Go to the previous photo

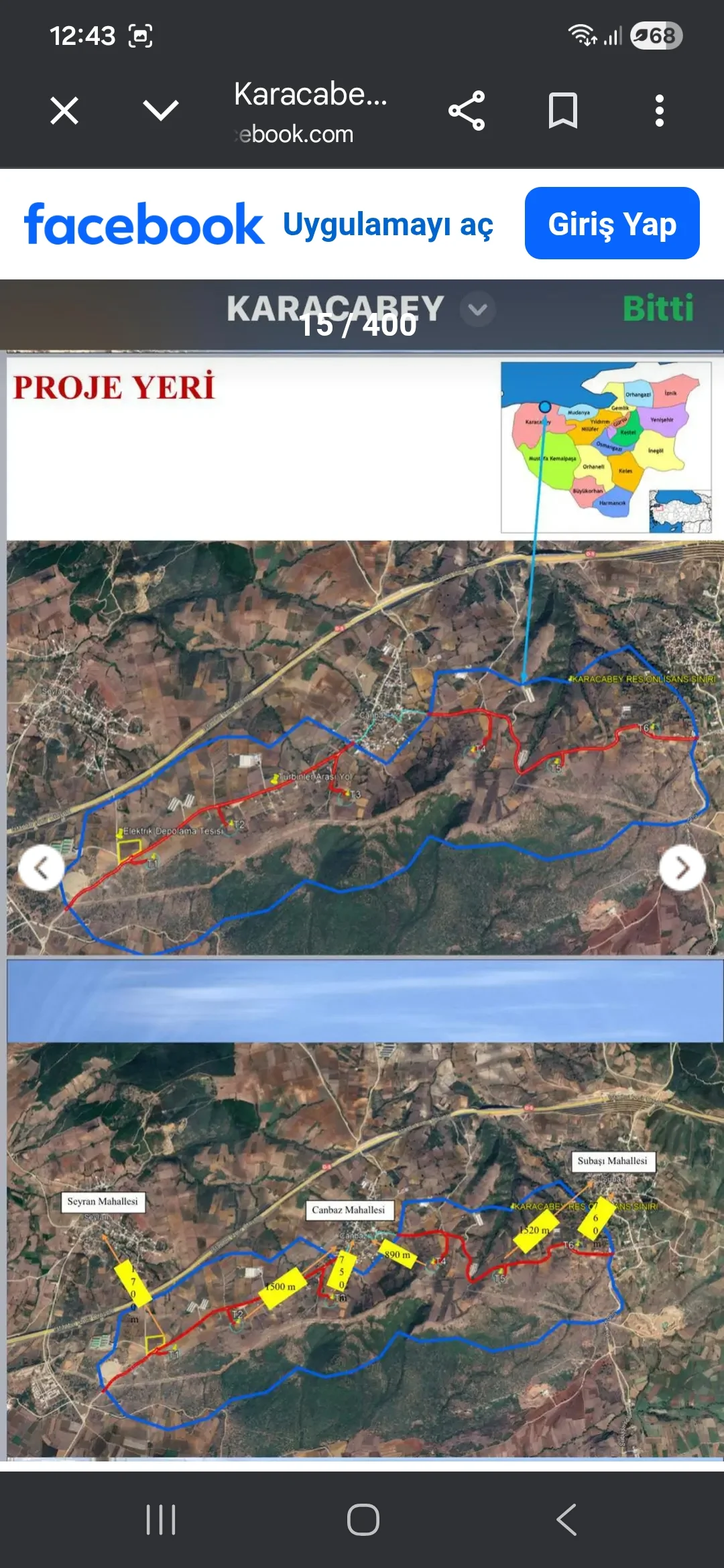(42, 868)
